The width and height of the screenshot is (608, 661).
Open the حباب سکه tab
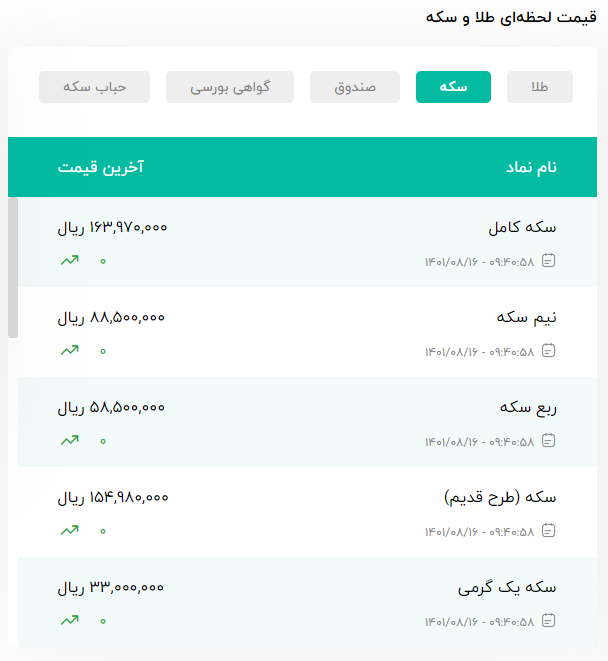click(94, 87)
